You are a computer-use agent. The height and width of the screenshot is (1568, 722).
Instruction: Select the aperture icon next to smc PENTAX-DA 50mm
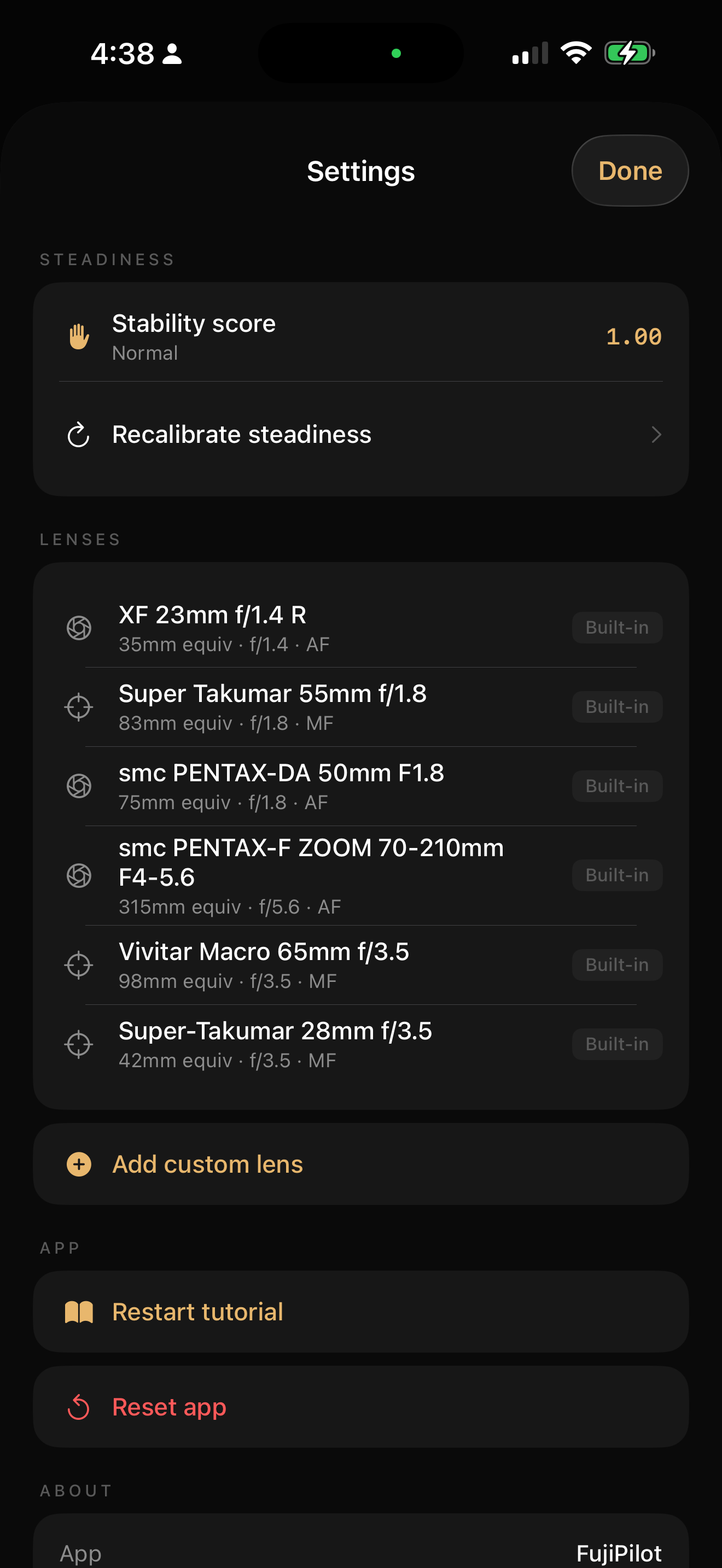tap(79, 786)
